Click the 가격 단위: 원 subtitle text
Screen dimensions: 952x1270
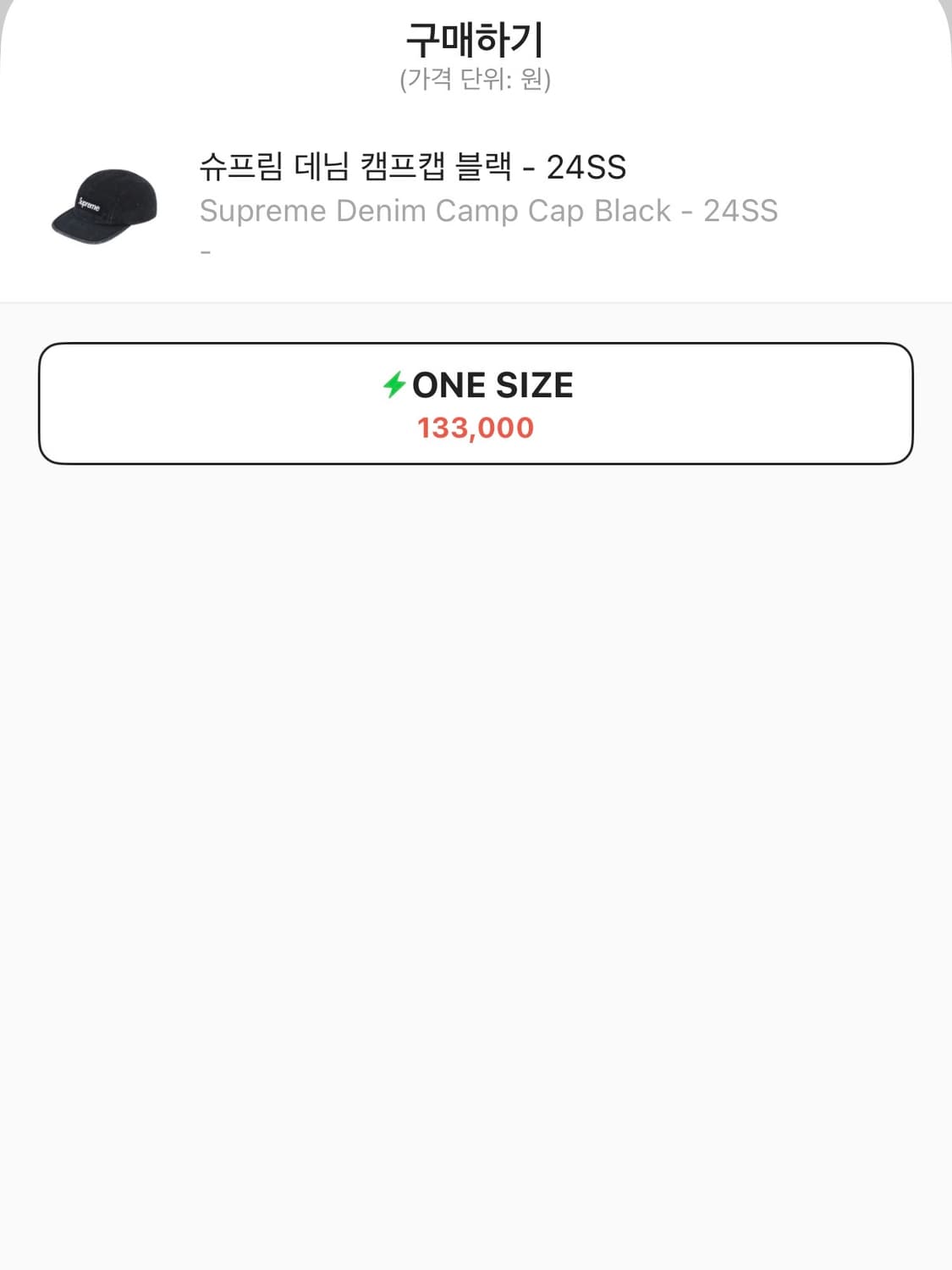(476, 82)
